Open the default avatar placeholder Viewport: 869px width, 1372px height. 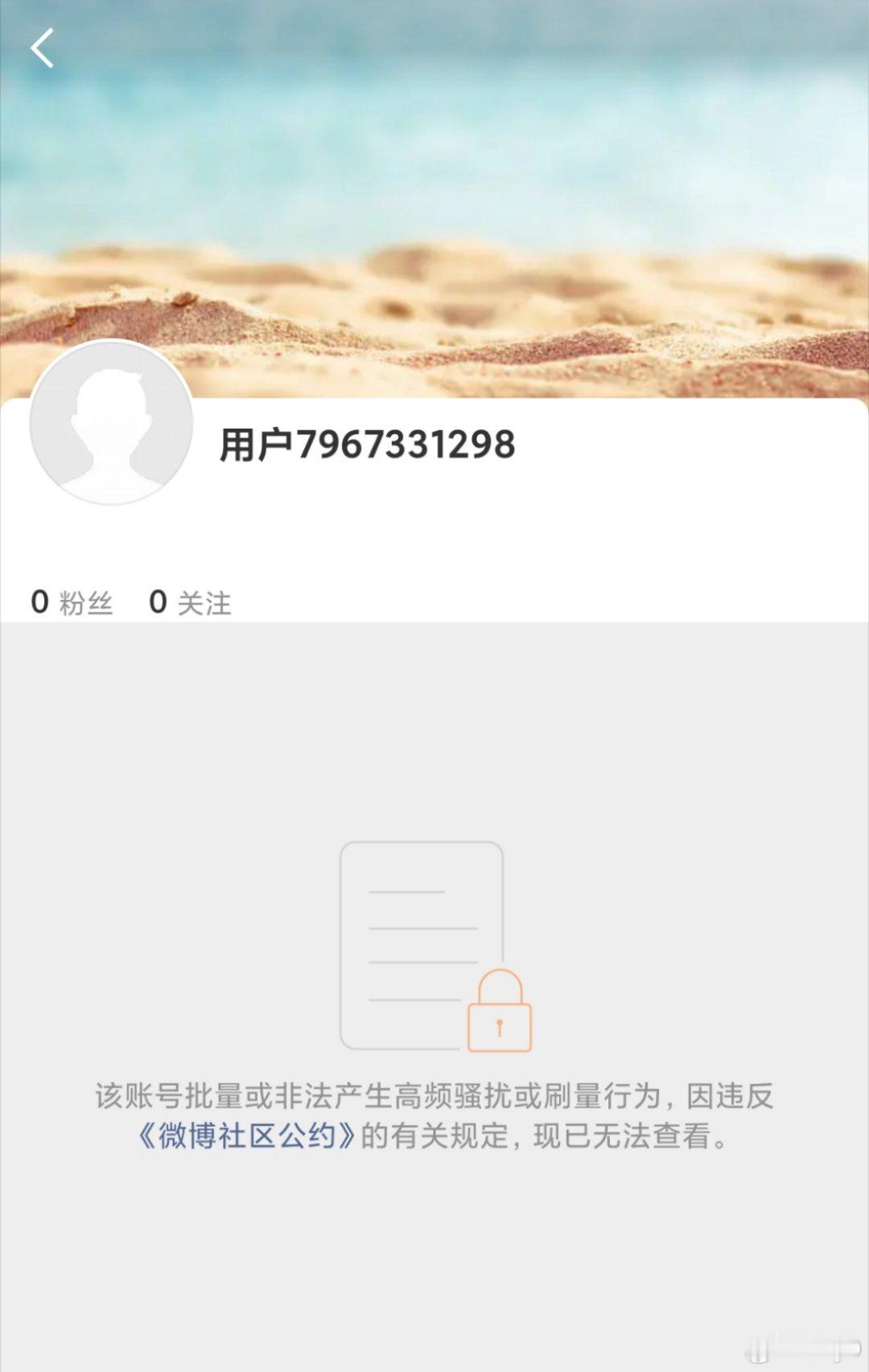(x=109, y=422)
